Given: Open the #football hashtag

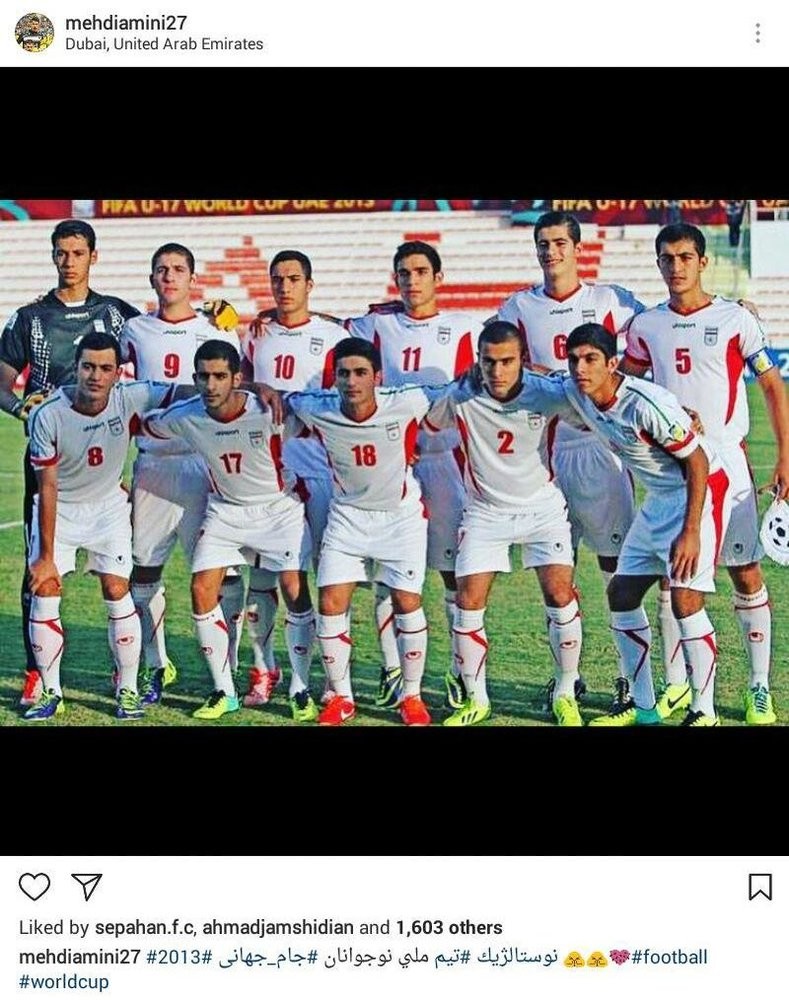Looking at the screenshot, I should coord(669,957).
